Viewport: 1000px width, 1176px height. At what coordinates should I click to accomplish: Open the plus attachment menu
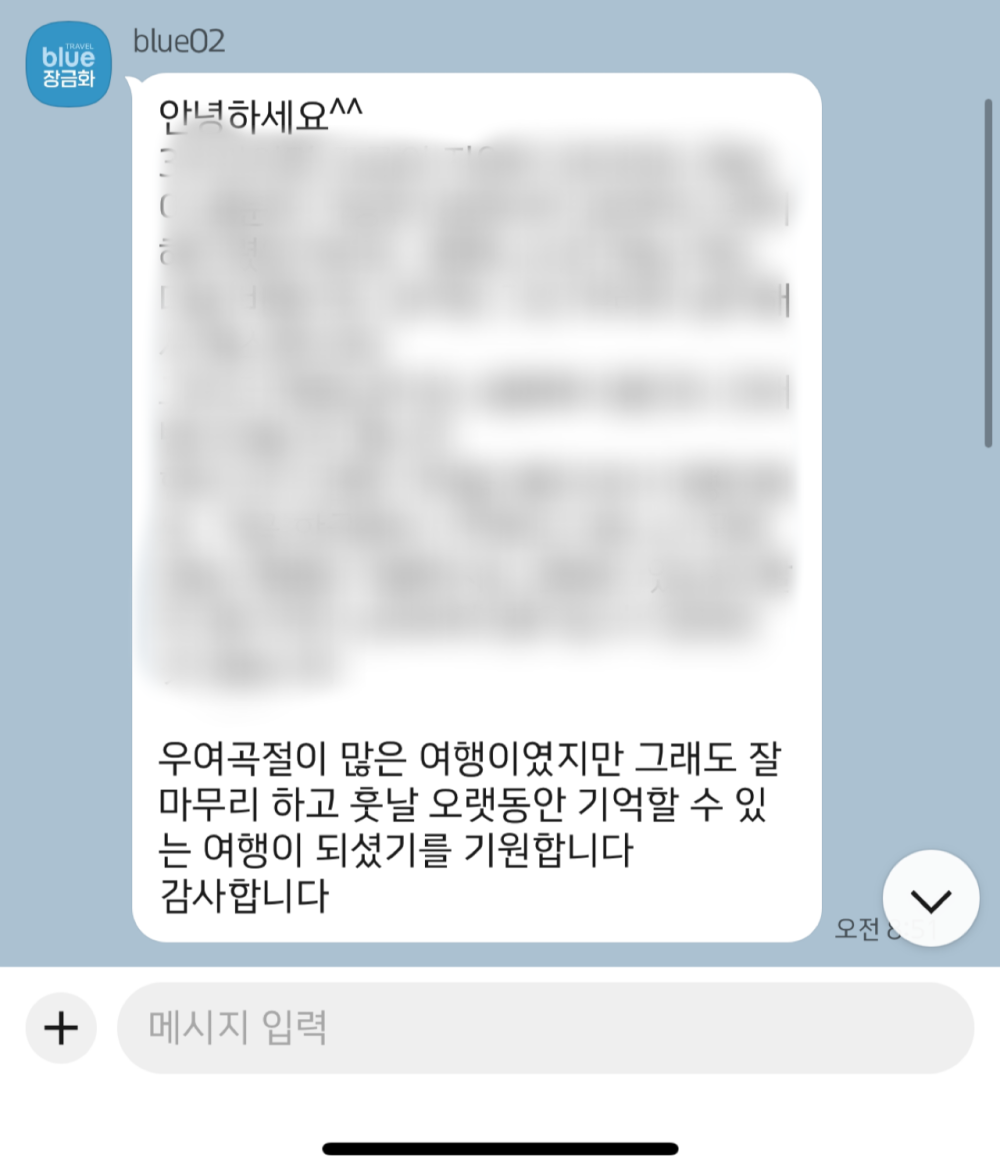61,1028
